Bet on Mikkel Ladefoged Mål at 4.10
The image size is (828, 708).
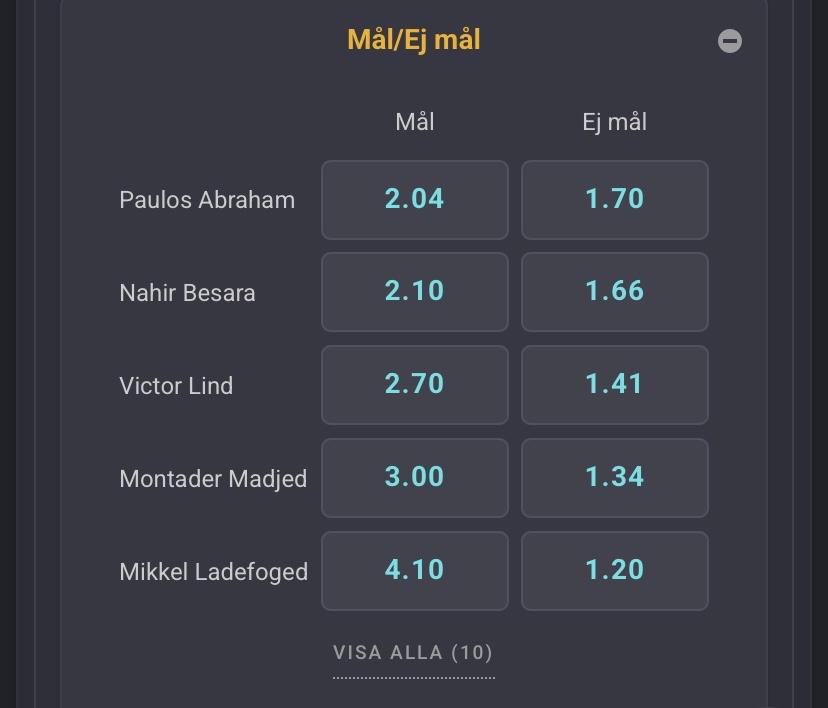(x=415, y=571)
